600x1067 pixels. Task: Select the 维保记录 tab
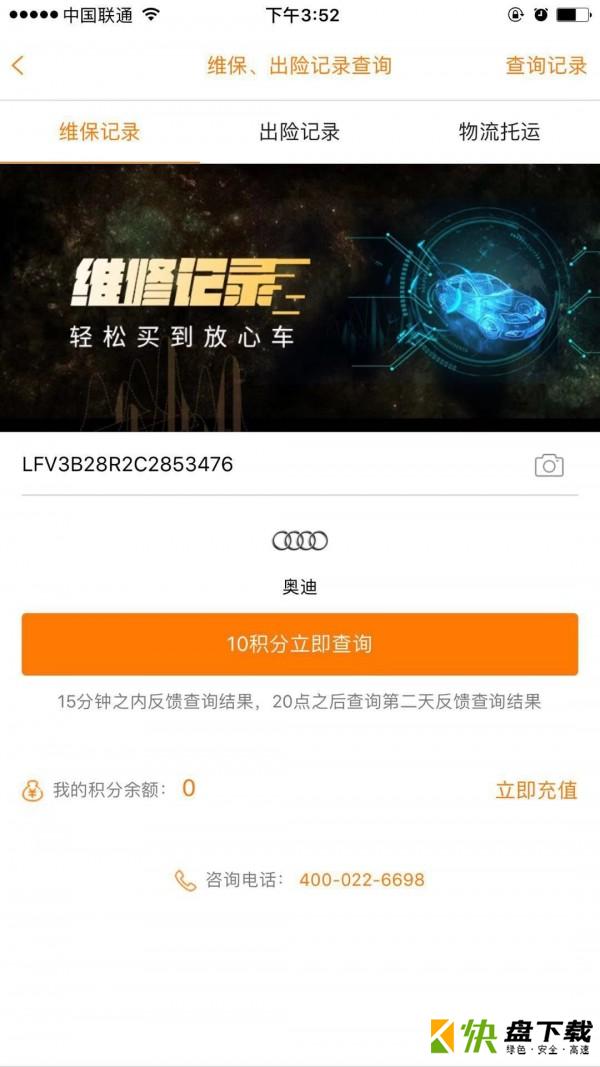(99, 132)
